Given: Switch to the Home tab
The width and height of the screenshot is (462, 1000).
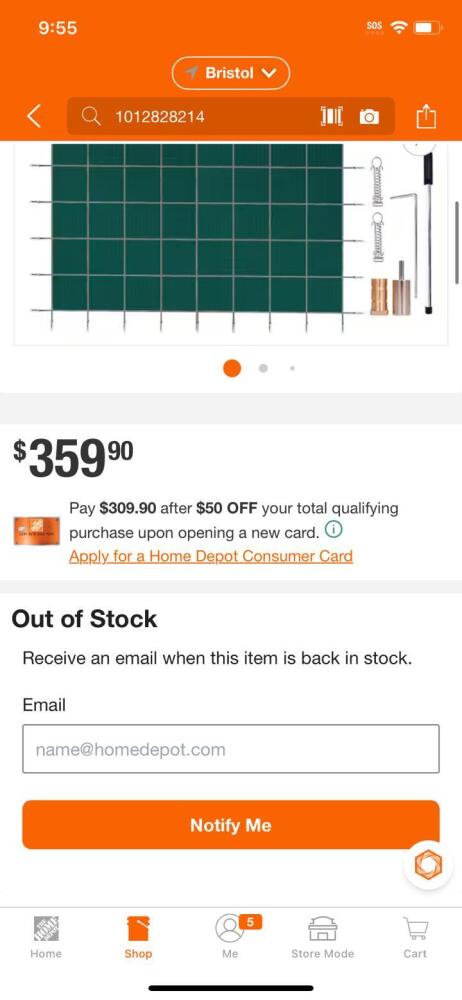Looking at the screenshot, I should tap(46, 938).
